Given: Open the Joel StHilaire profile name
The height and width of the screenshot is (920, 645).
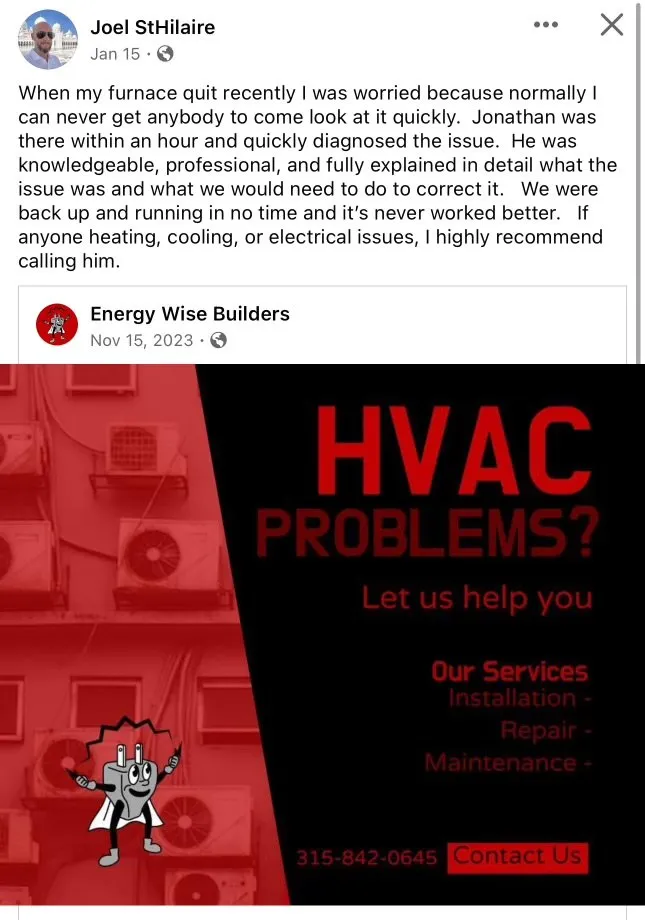Looking at the screenshot, I should 152,27.
